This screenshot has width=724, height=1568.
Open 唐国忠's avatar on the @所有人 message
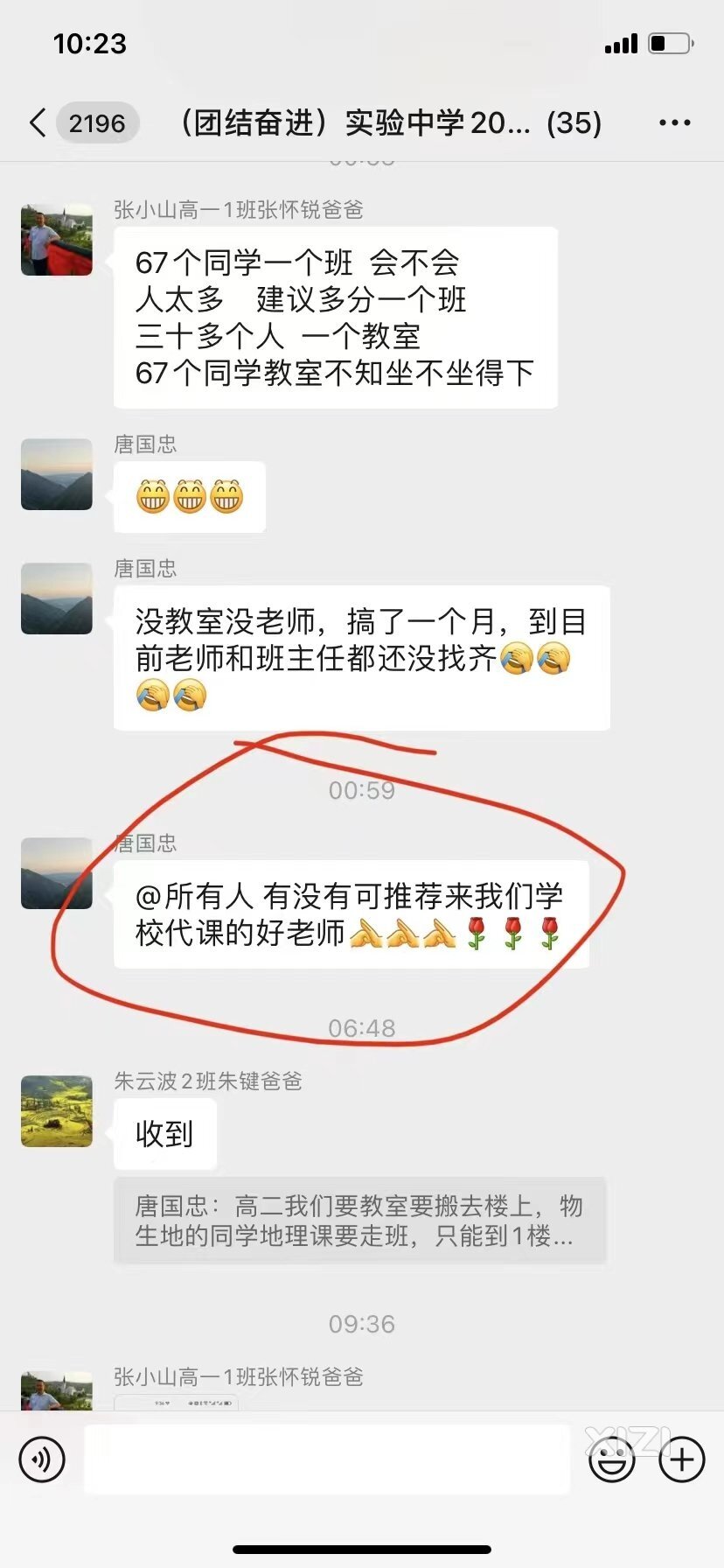57,873
